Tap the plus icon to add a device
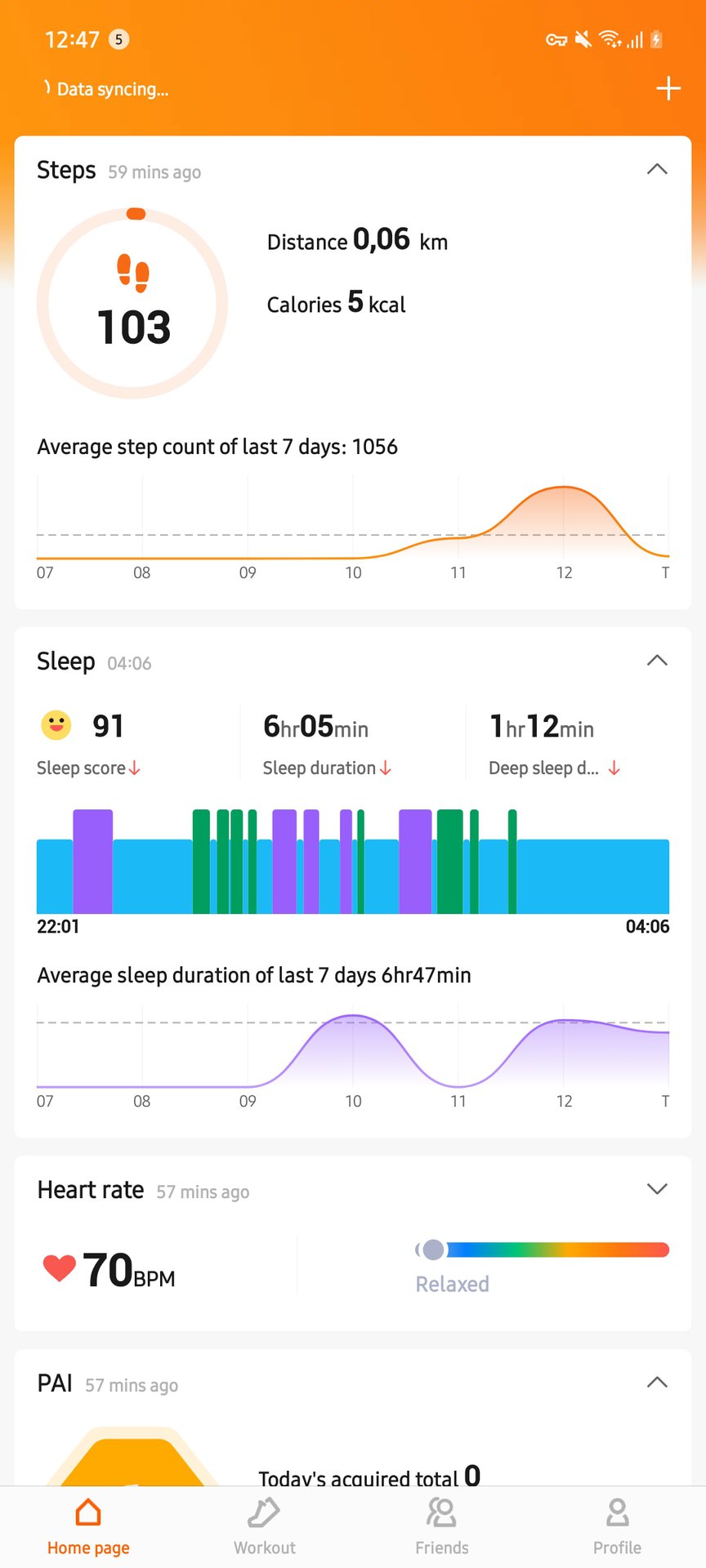The image size is (706, 1568). (x=668, y=88)
